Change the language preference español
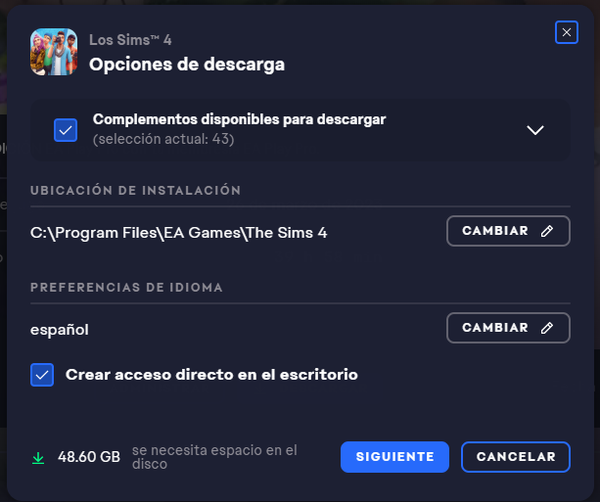 click(x=508, y=327)
